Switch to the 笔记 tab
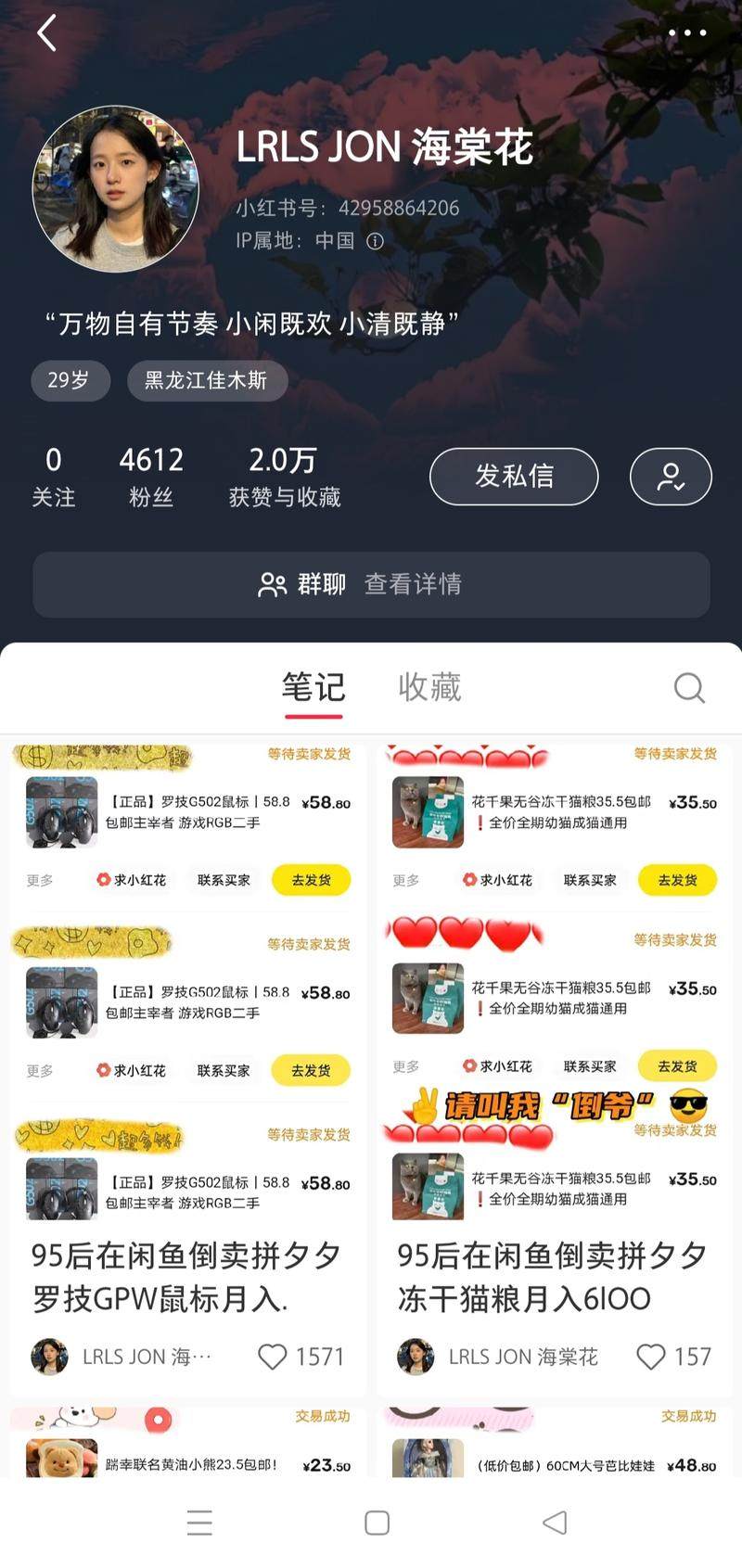Image resolution: width=742 pixels, height=1568 pixels. [313, 687]
